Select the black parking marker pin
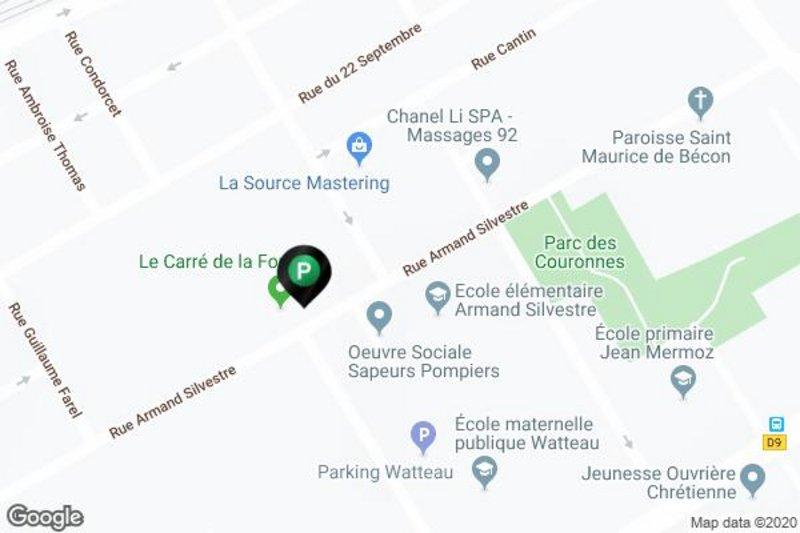This screenshot has height=533, width=800. tap(303, 272)
